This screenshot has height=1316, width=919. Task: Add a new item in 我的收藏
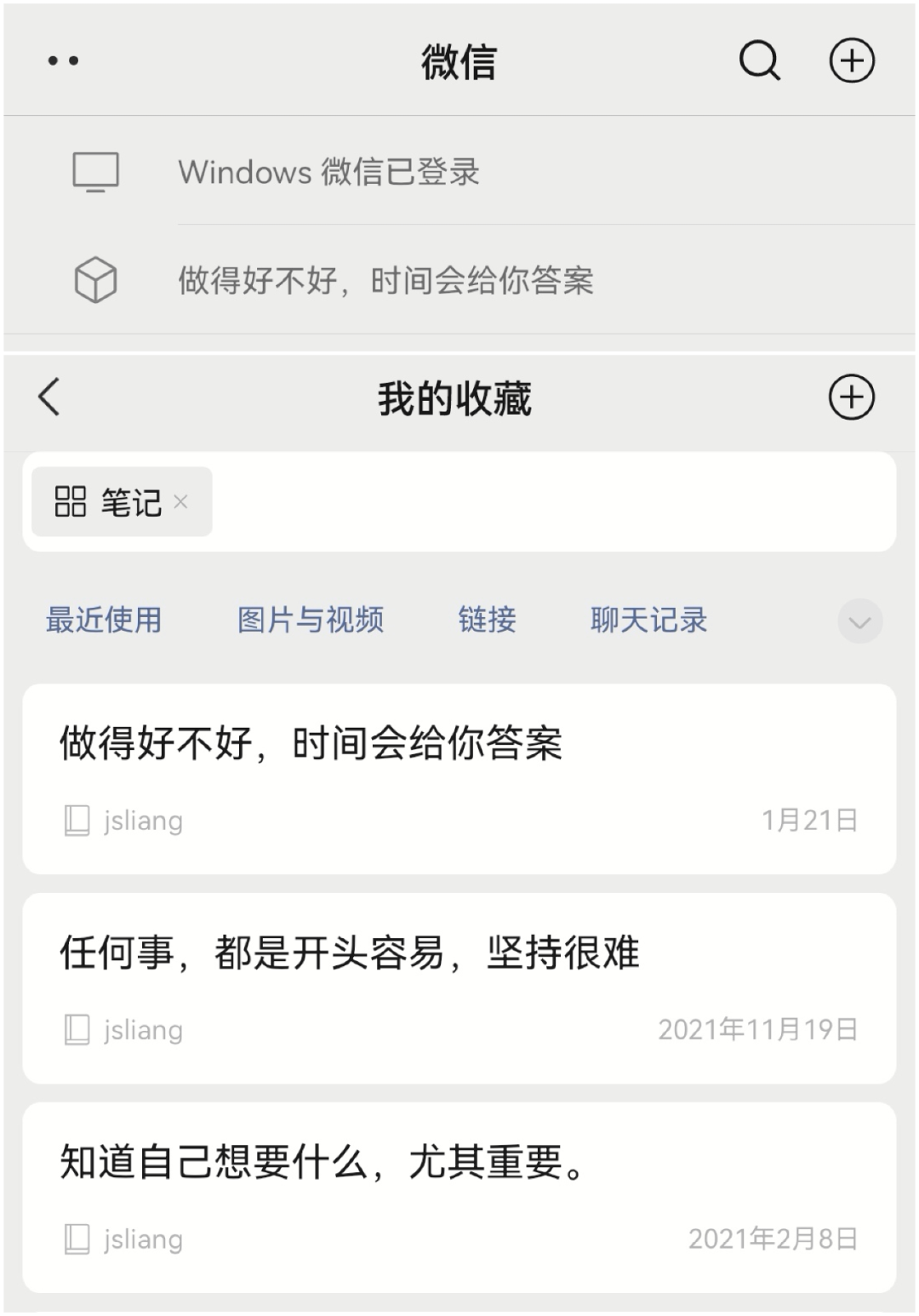852,398
